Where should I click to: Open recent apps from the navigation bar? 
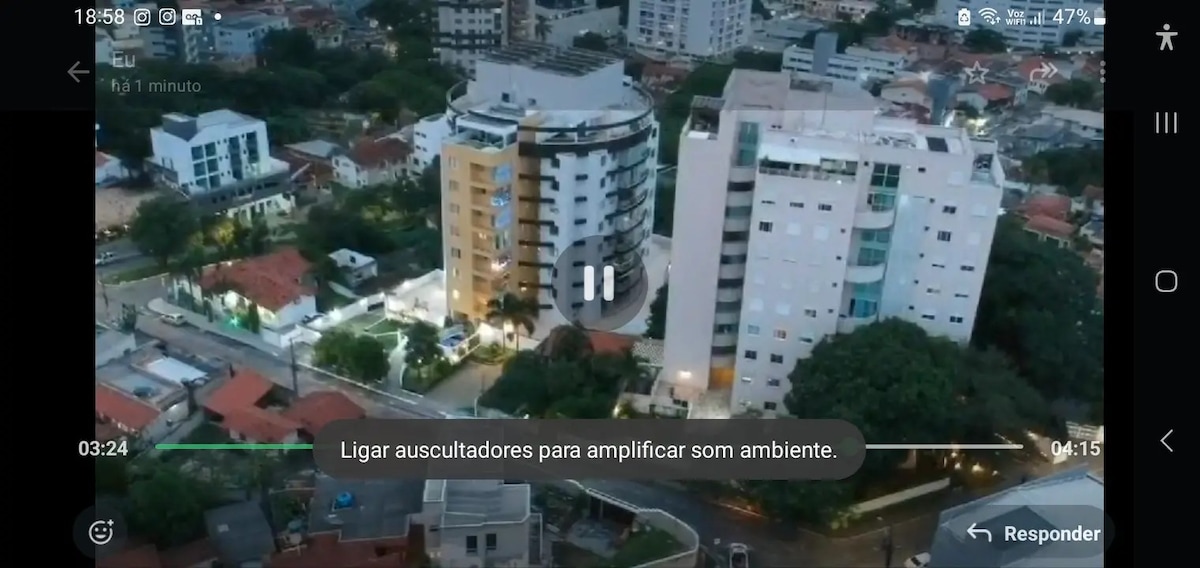(x=1166, y=123)
